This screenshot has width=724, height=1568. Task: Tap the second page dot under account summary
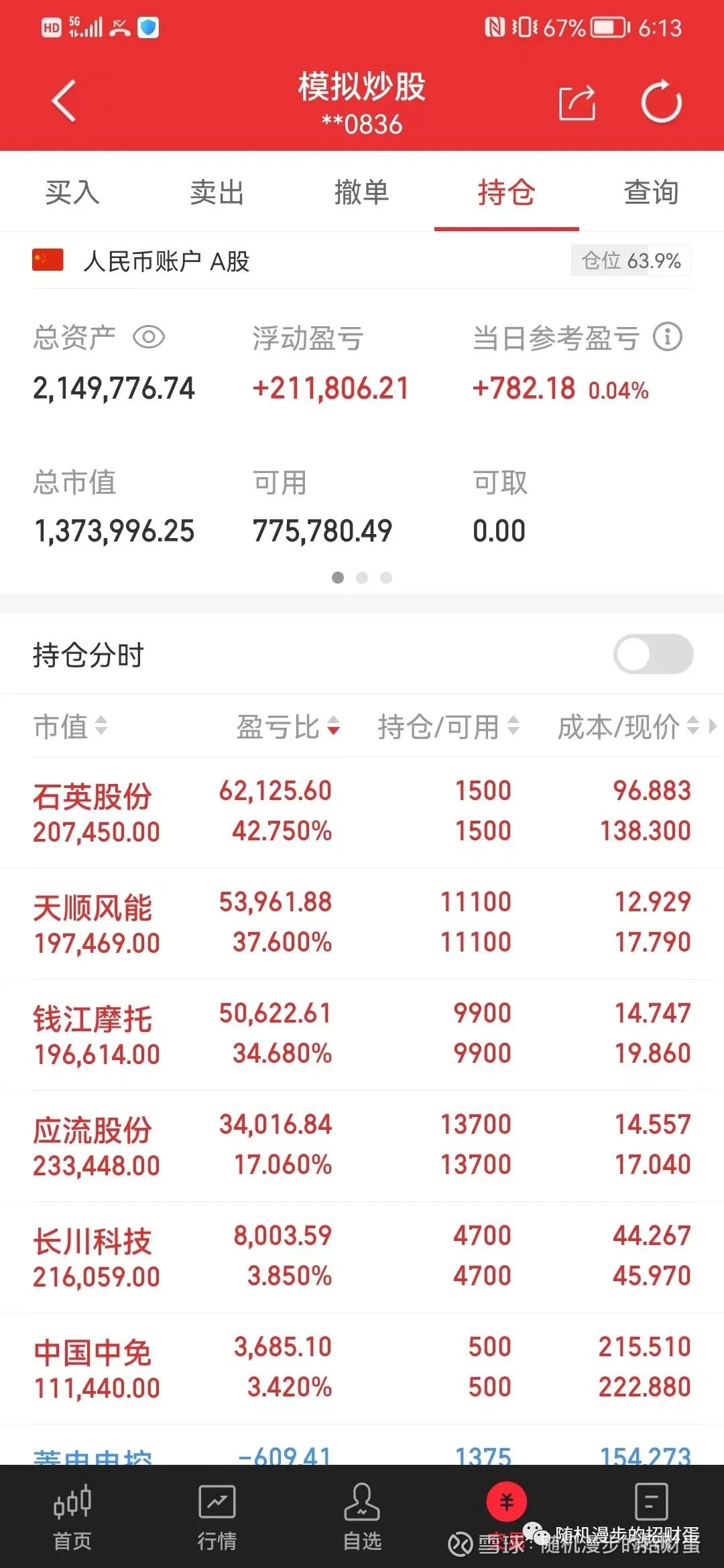(x=362, y=577)
